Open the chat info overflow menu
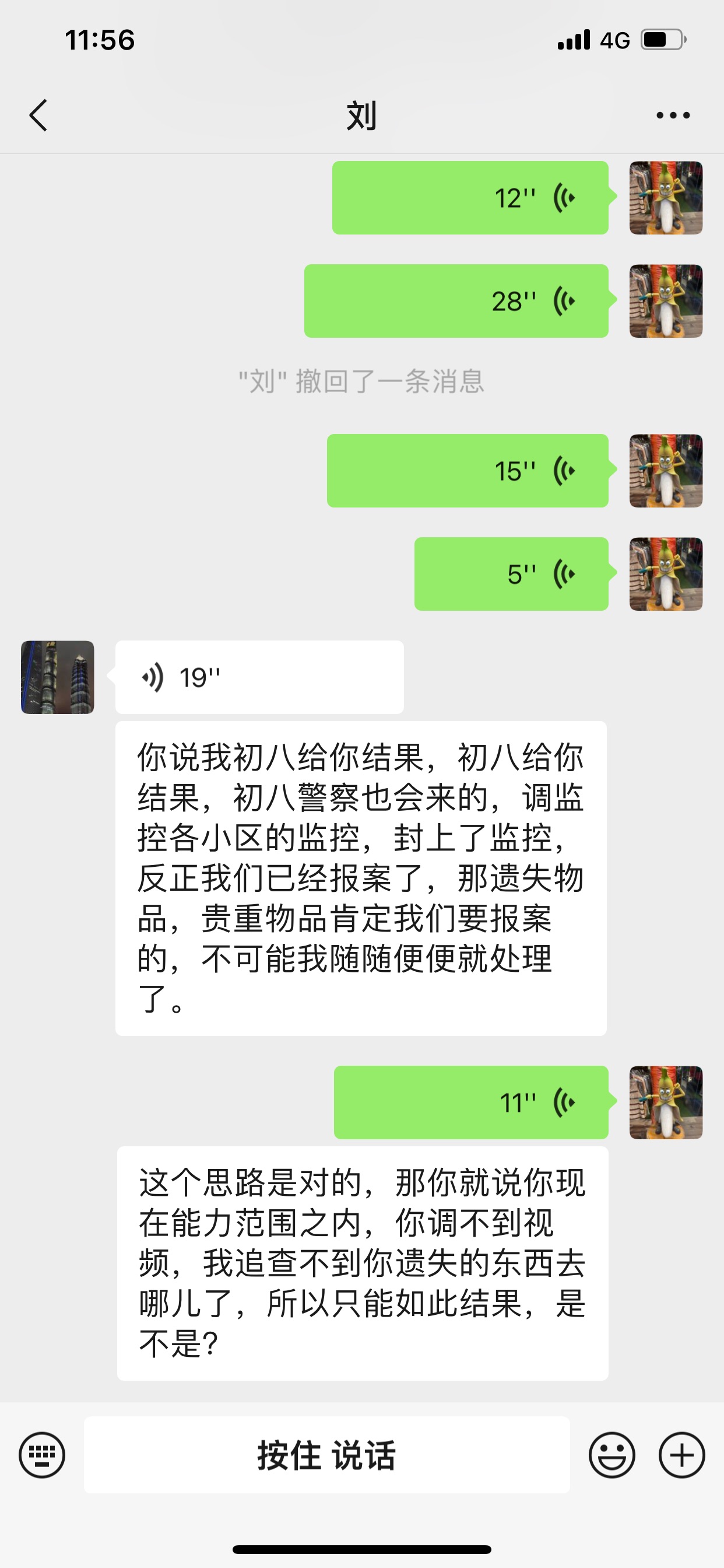Image resolution: width=724 pixels, height=1568 pixels. (673, 115)
